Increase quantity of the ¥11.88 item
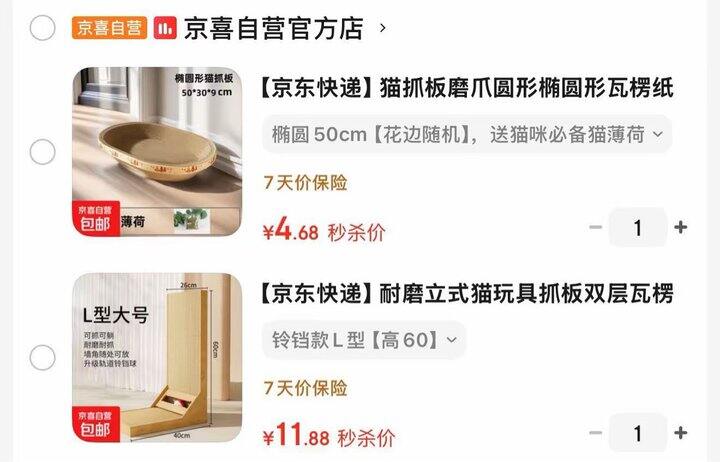This screenshot has width=720, height=462. click(x=681, y=433)
